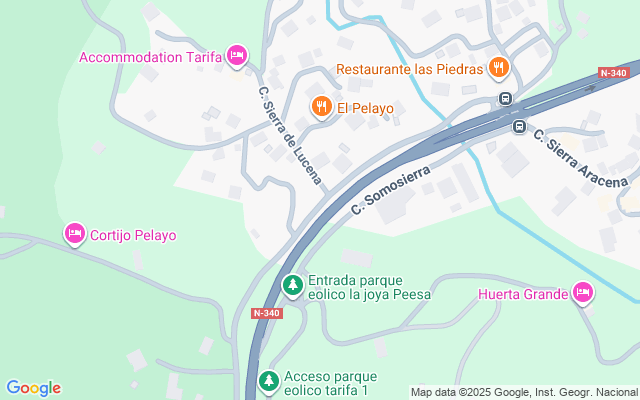Open Acceso parque eolico tarifa 1 marker

269,381
